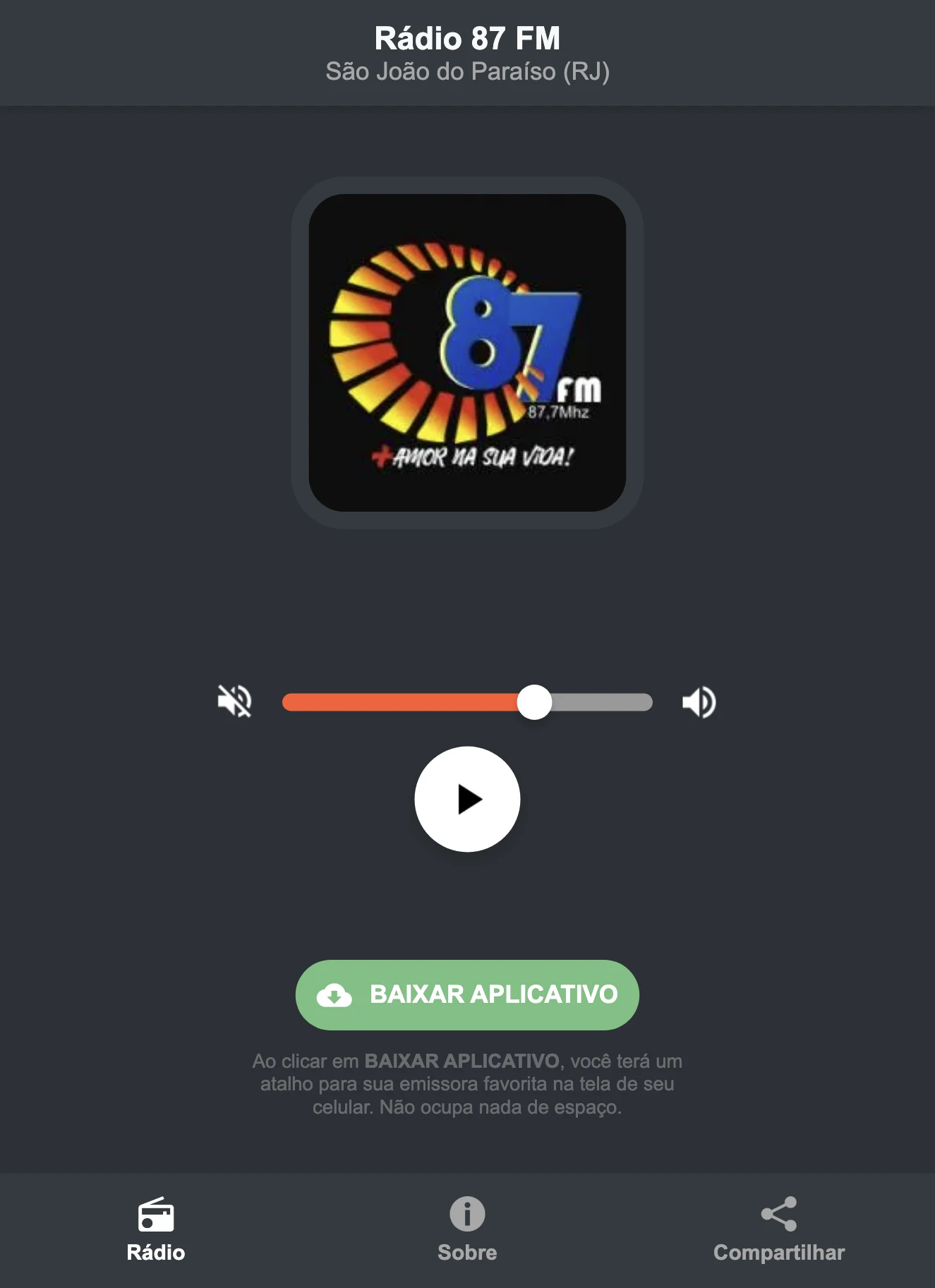Switch to the Rádio tab
This screenshot has width=935, height=1288.
pyautogui.click(x=156, y=1253)
